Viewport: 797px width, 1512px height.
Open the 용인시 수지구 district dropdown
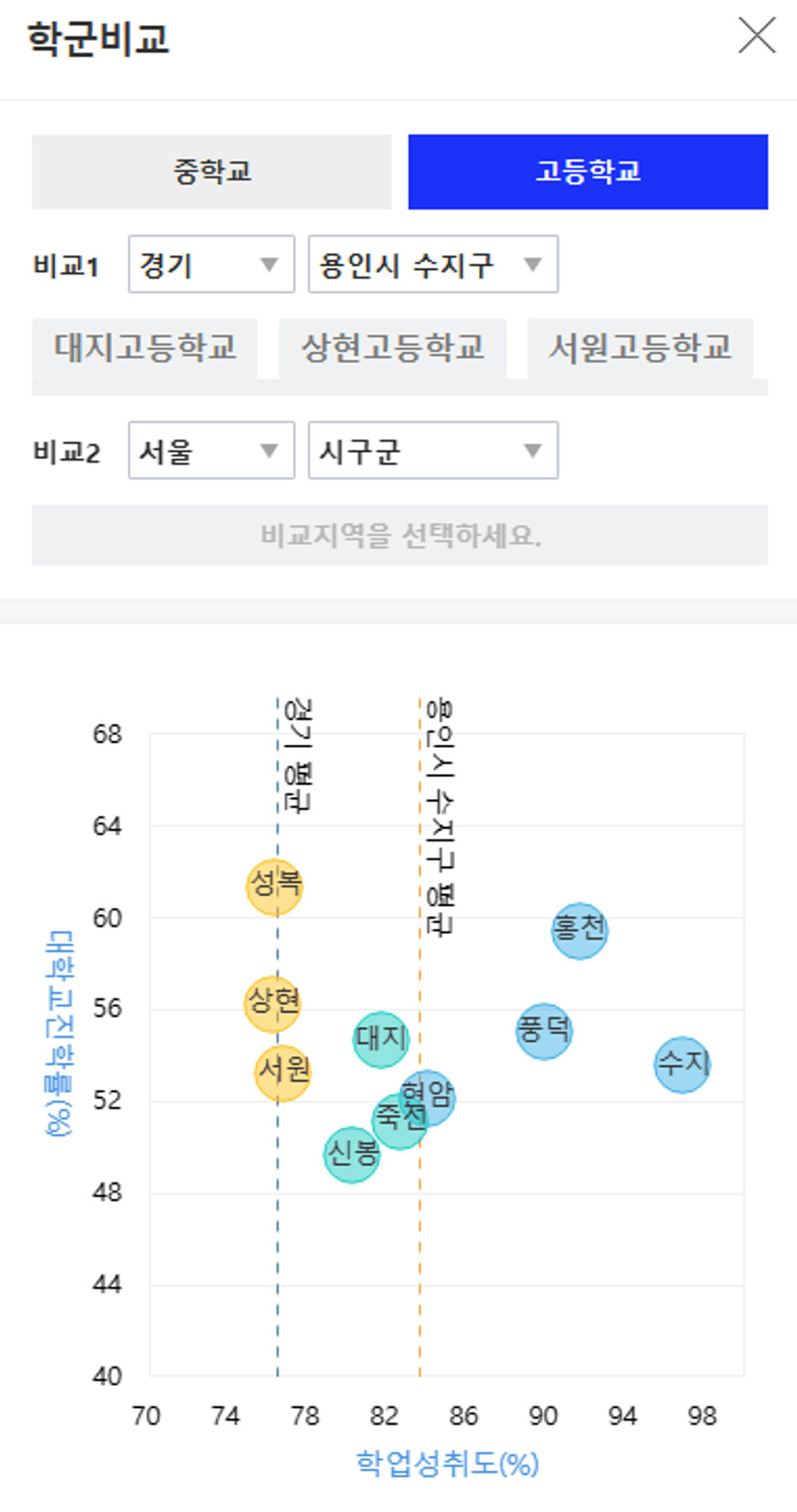point(433,264)
